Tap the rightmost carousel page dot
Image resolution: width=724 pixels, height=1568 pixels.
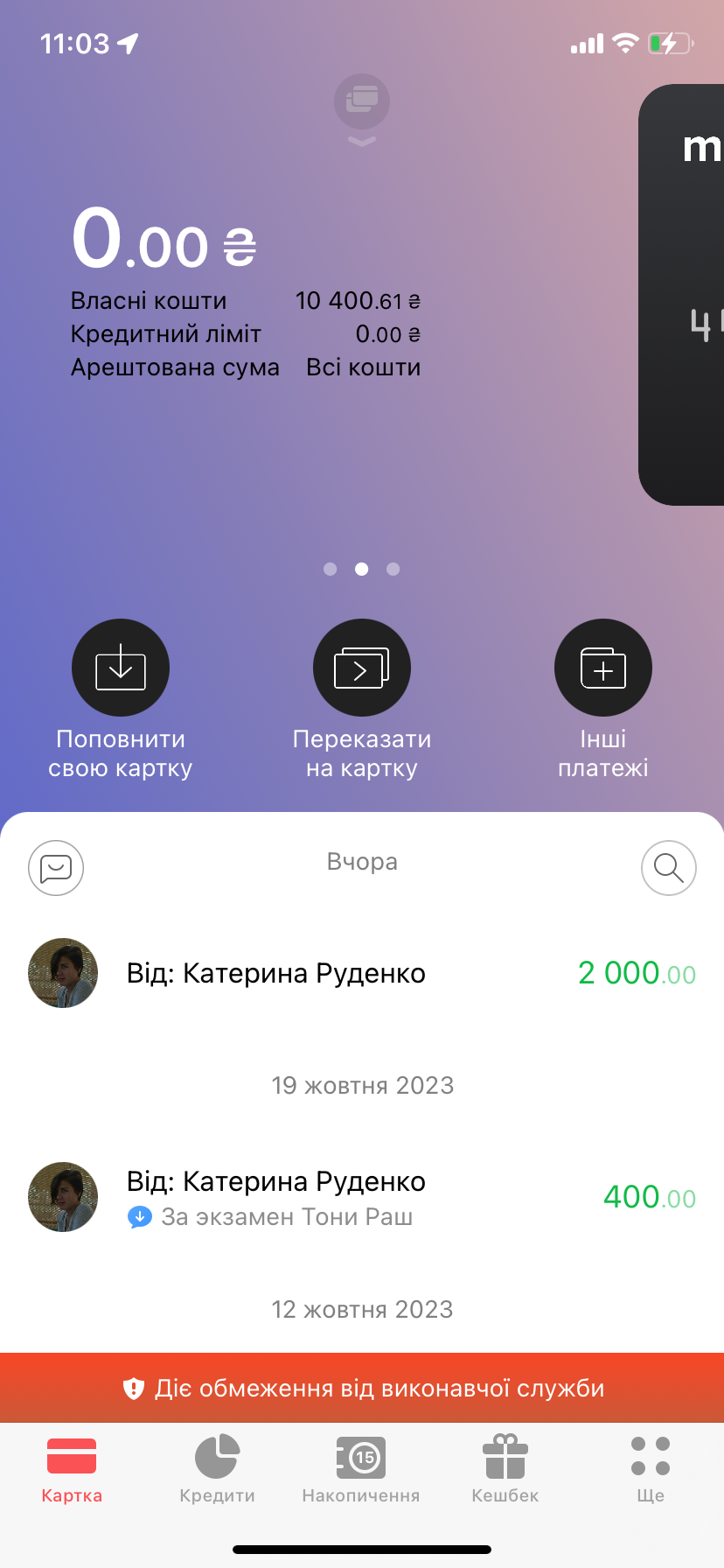393,569
